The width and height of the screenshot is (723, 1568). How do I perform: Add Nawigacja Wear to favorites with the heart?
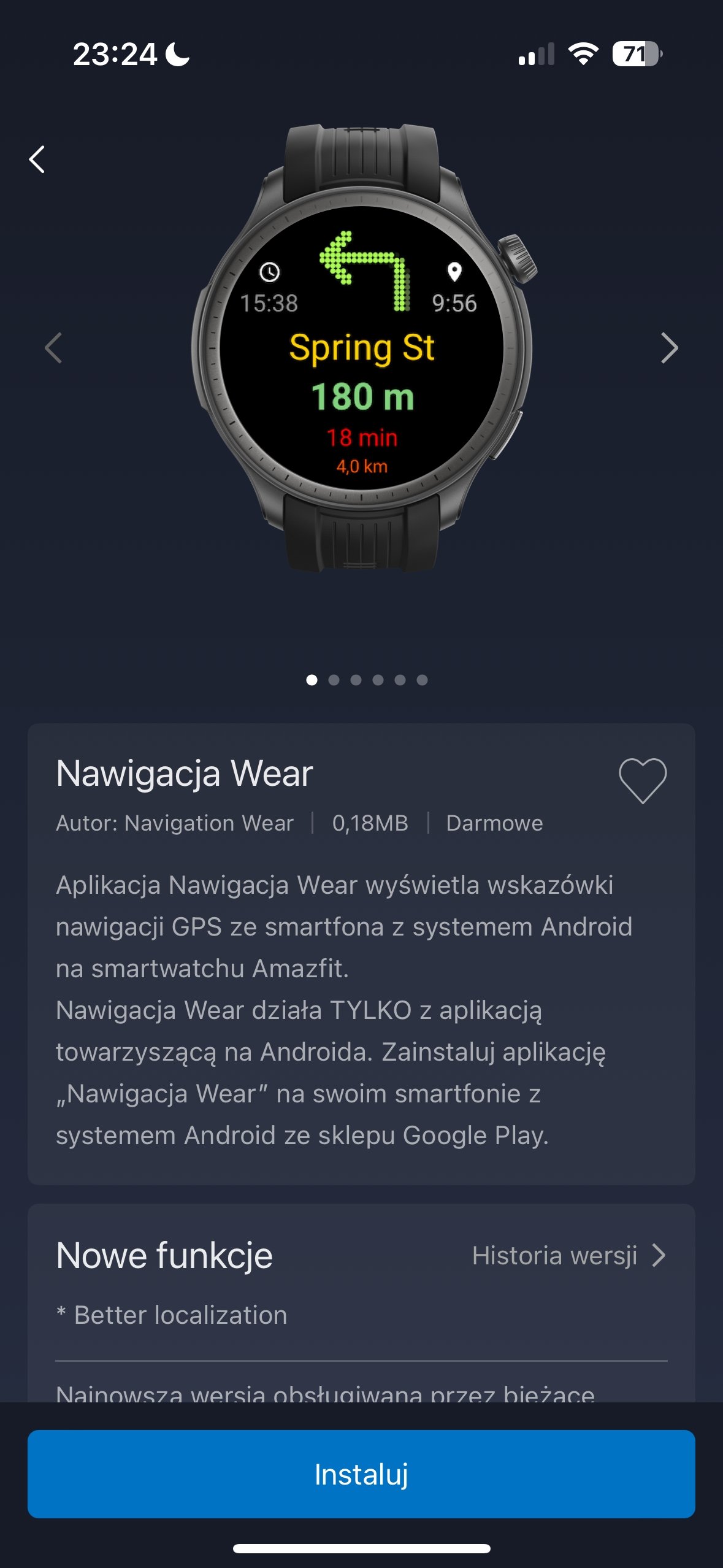click(642, 780)
